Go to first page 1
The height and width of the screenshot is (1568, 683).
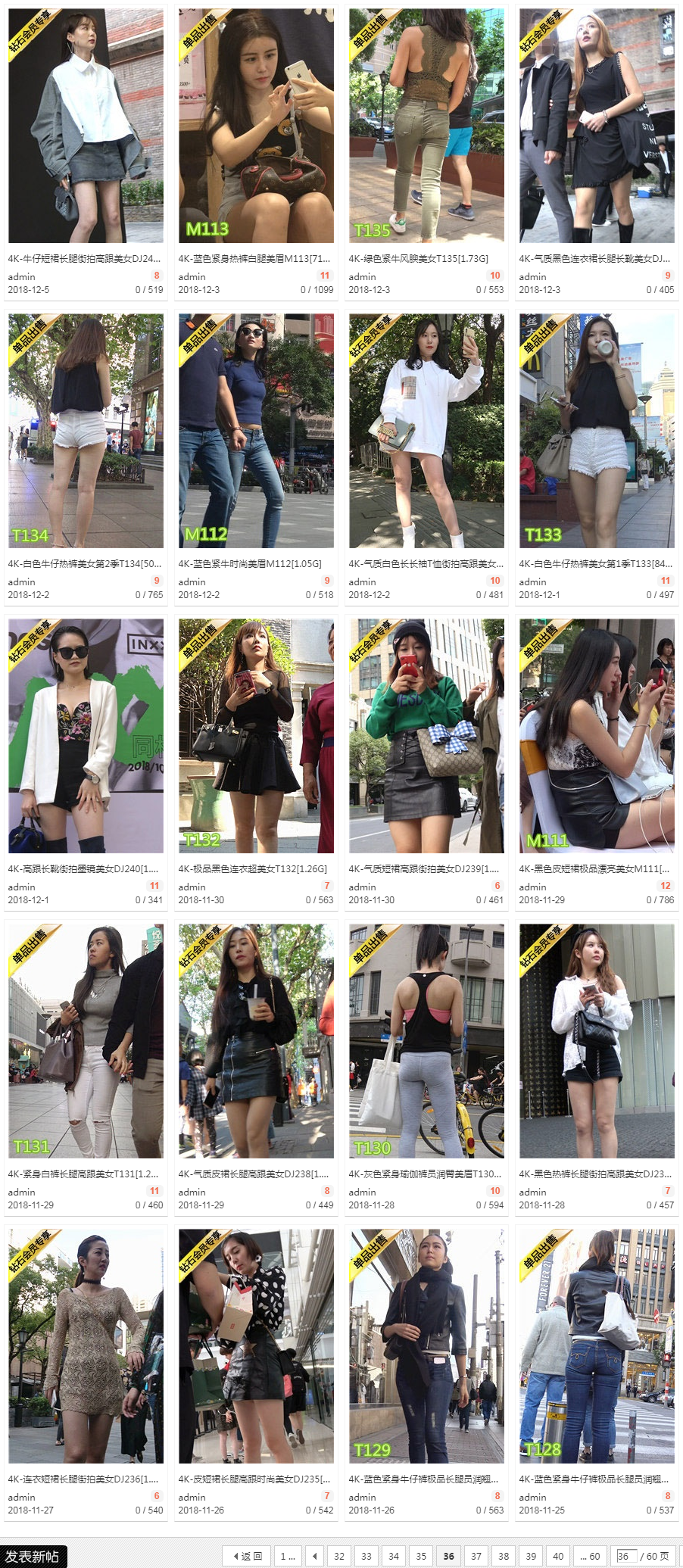[x=288, y=1556]
